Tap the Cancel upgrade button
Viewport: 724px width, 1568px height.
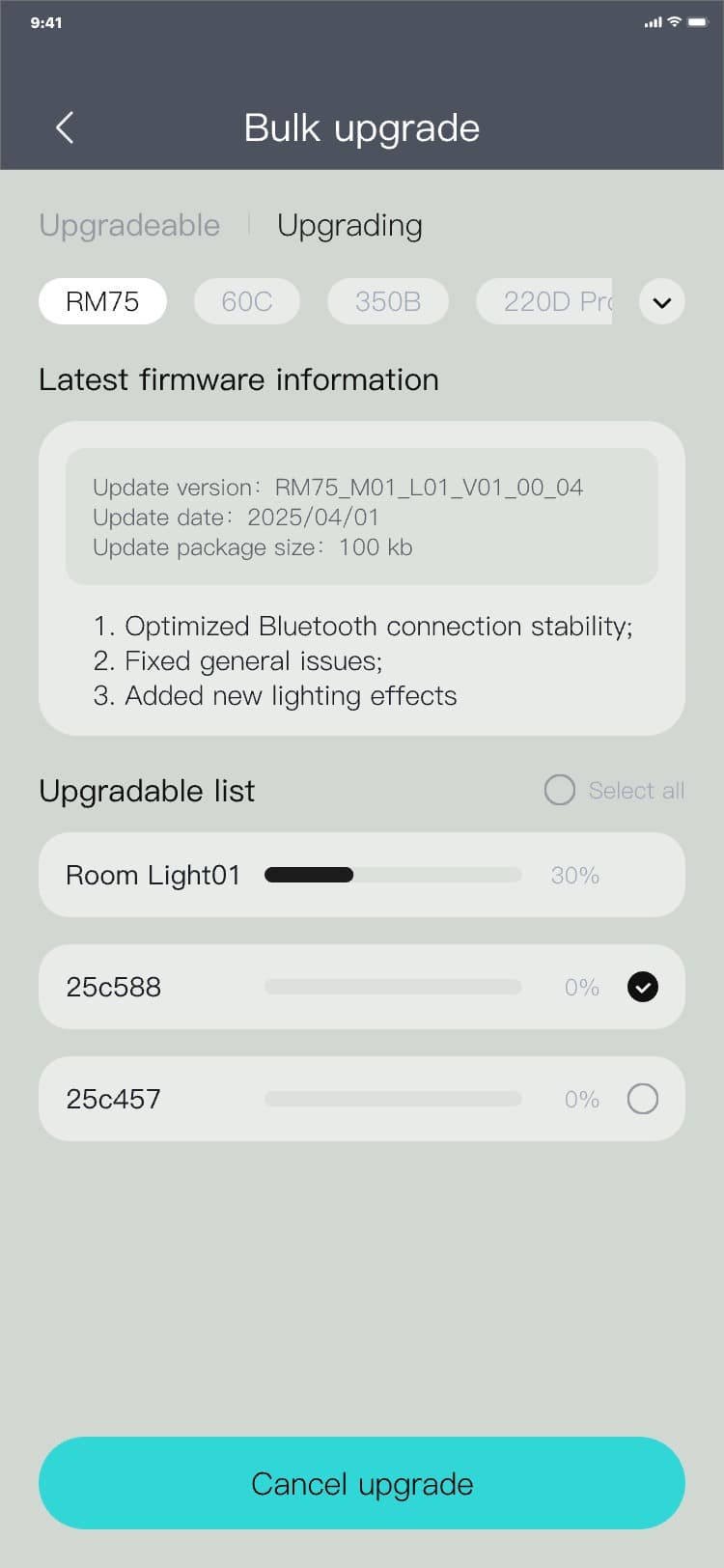click(x=362, y=1483)
